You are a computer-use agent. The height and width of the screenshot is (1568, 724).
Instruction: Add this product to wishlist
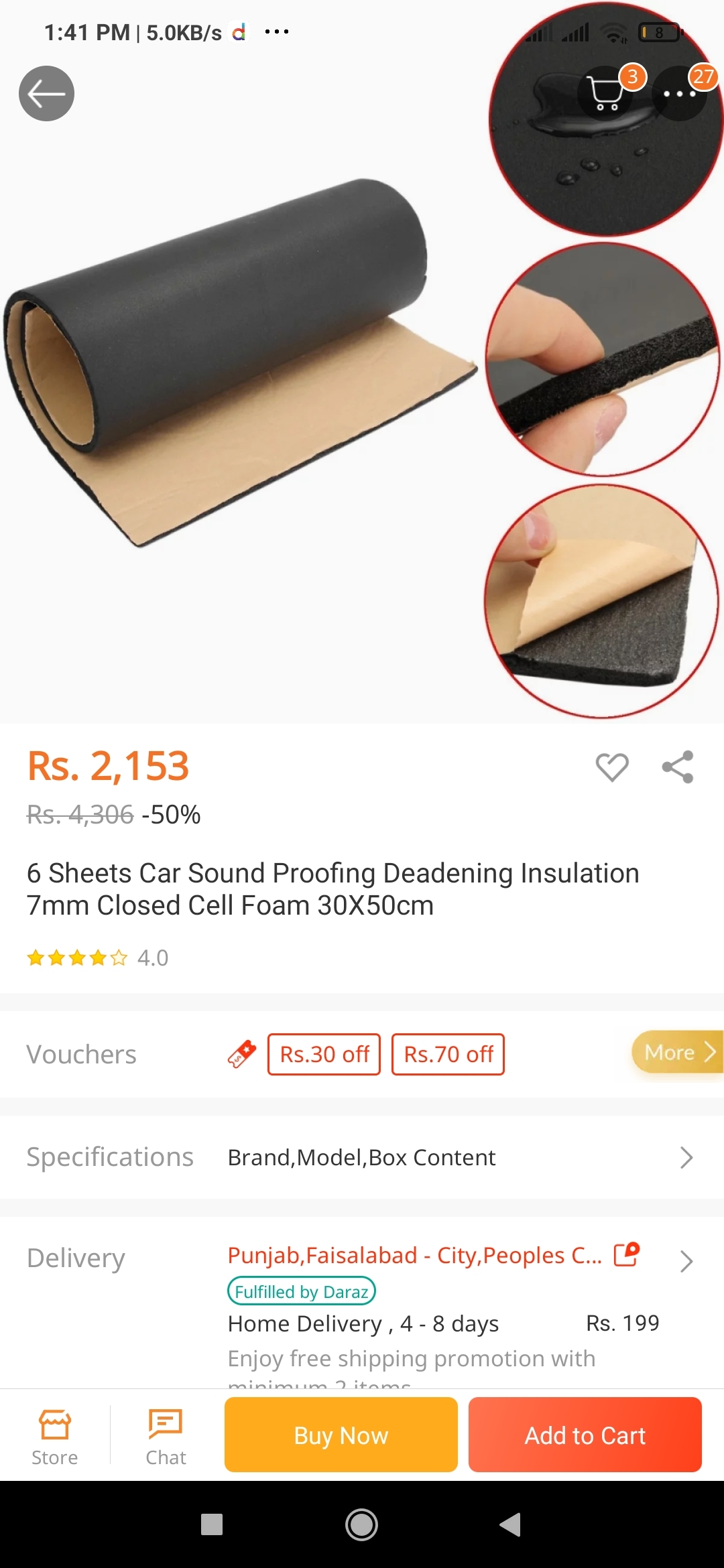[x=612, y=767]
